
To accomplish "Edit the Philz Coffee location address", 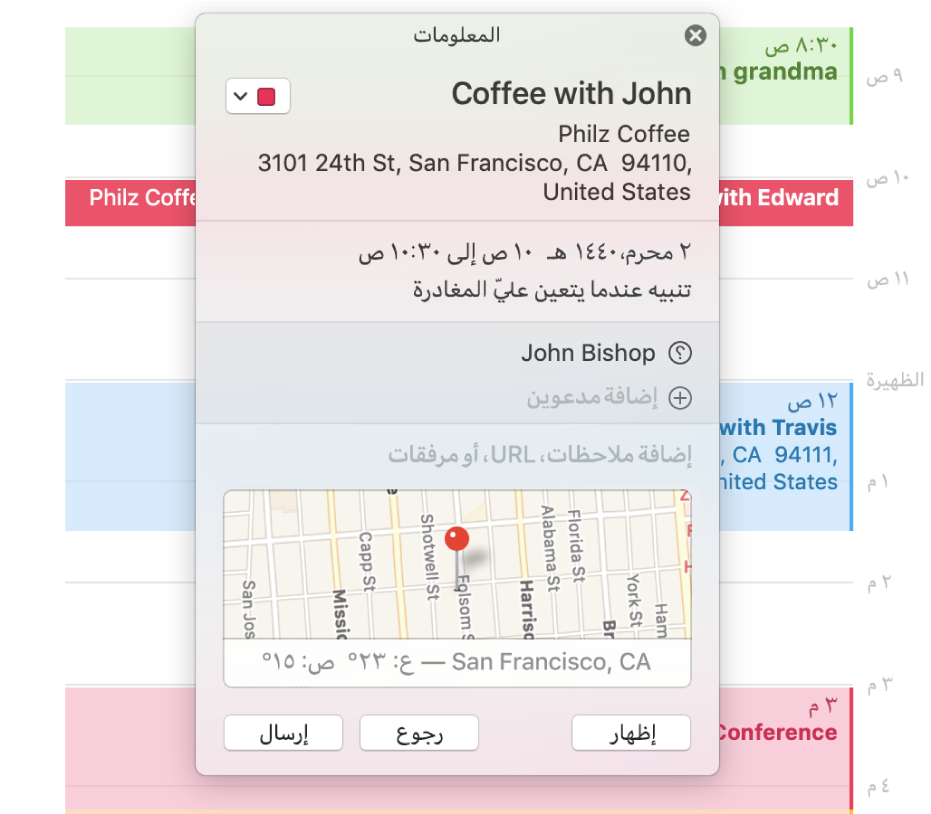I will (474, 163).
